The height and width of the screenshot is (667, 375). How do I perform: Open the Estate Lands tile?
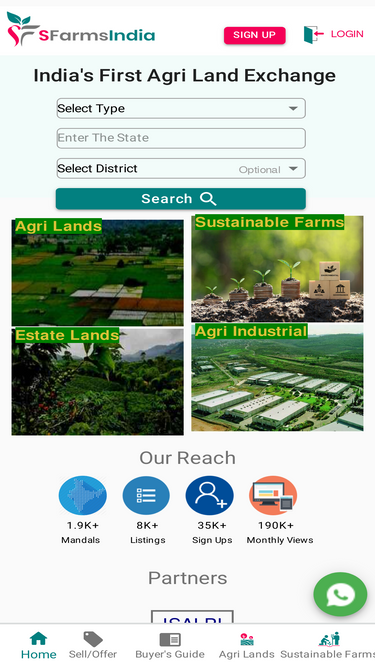click(x=97, y=382)
